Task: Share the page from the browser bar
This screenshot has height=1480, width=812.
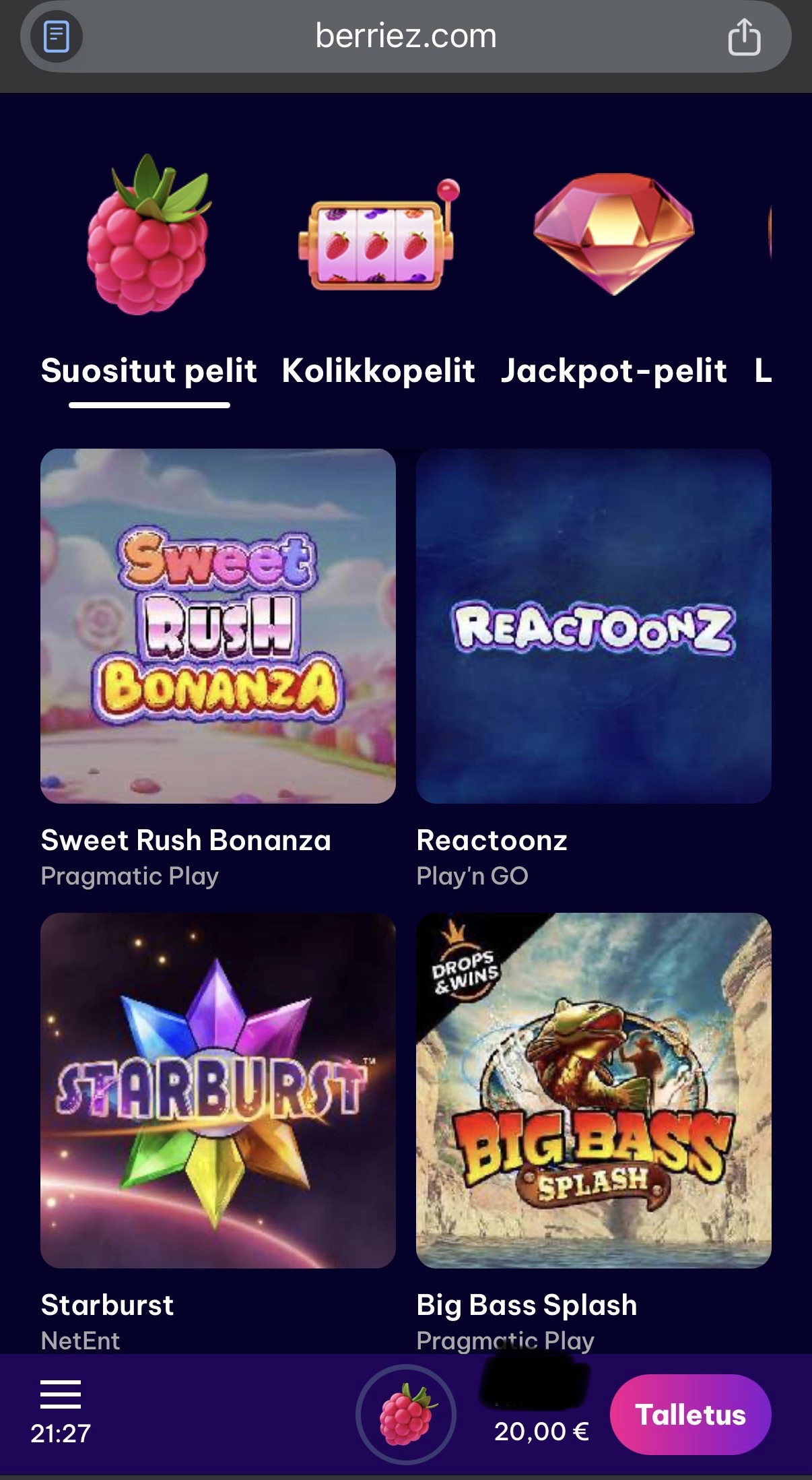Action: coord(744,37)
